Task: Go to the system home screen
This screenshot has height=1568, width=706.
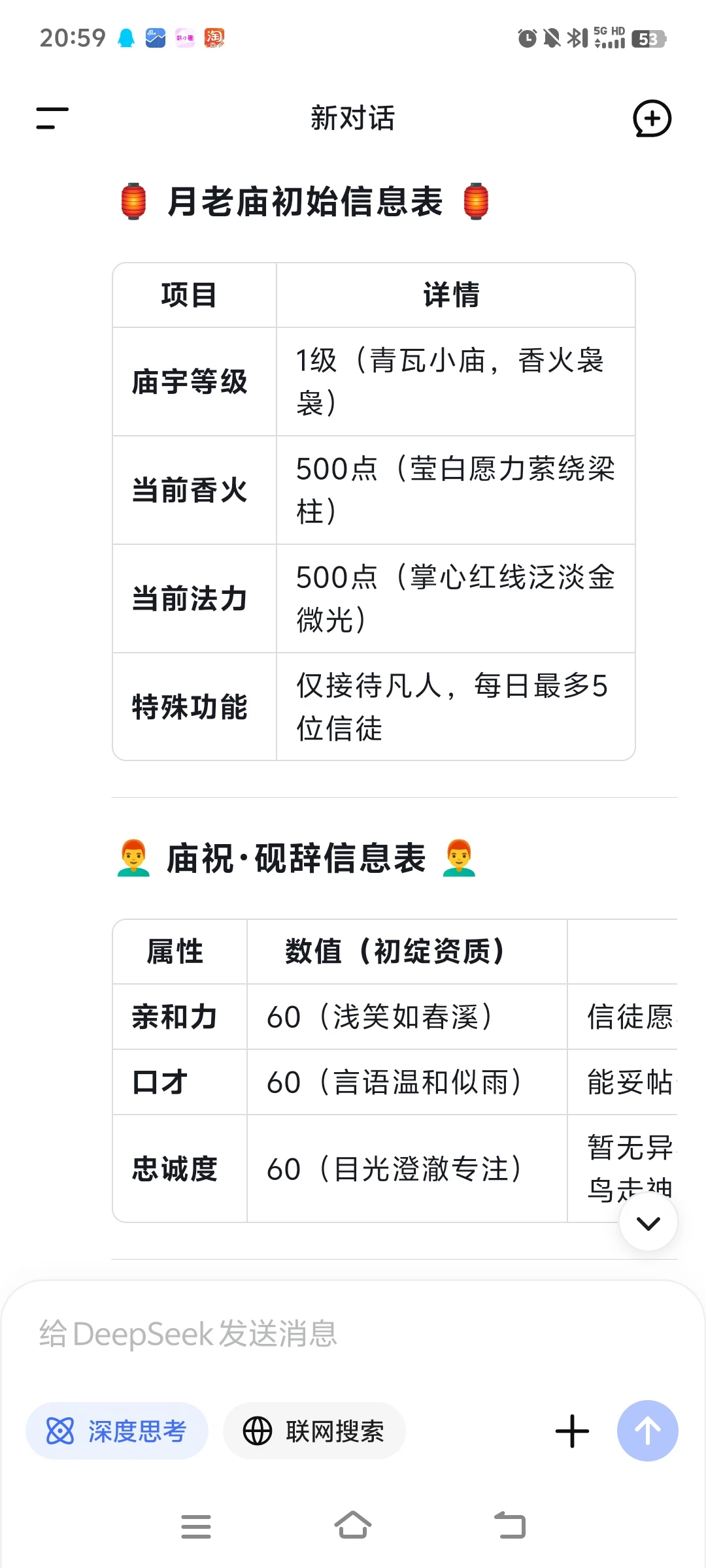Action: click(353, 1526)
